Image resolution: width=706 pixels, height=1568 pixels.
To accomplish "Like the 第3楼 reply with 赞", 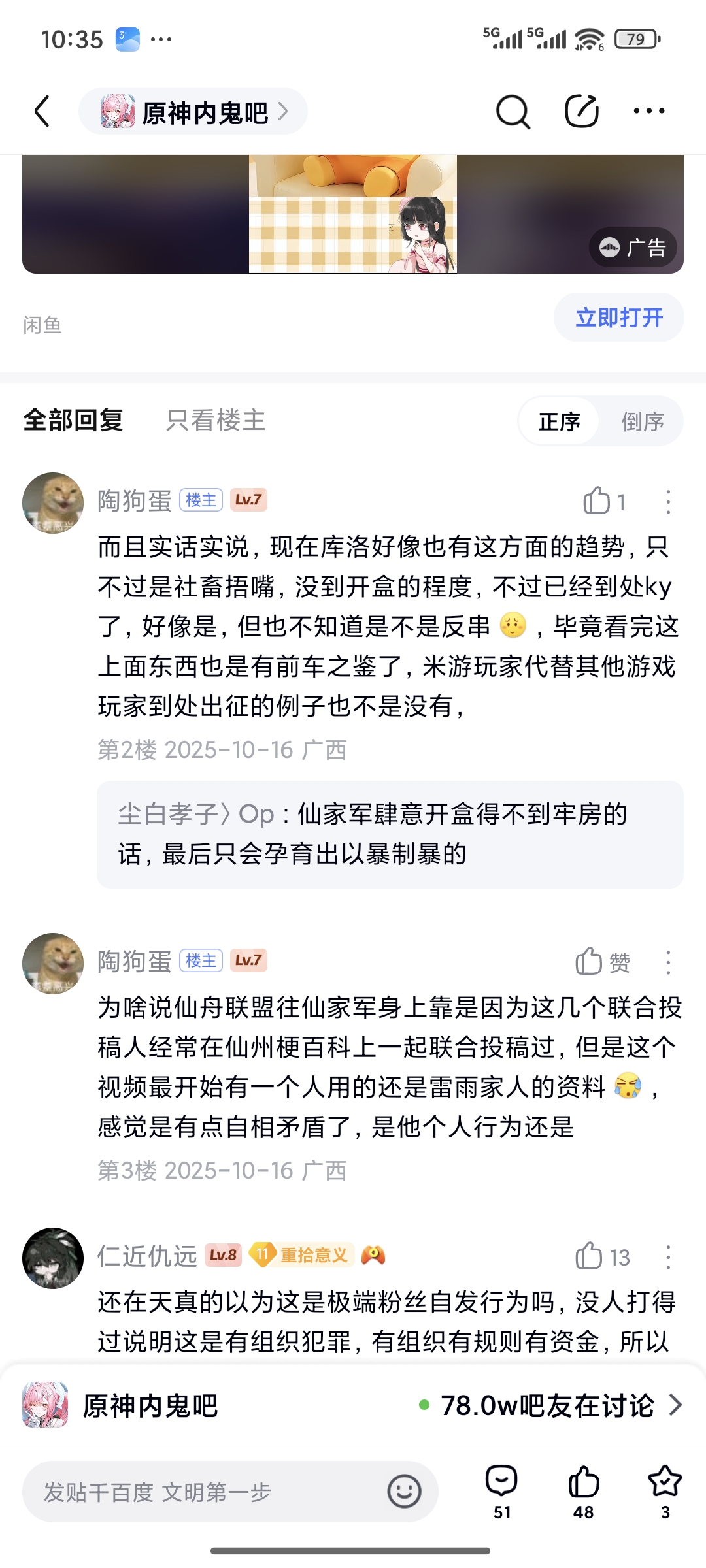I will [x=603, y=962].
